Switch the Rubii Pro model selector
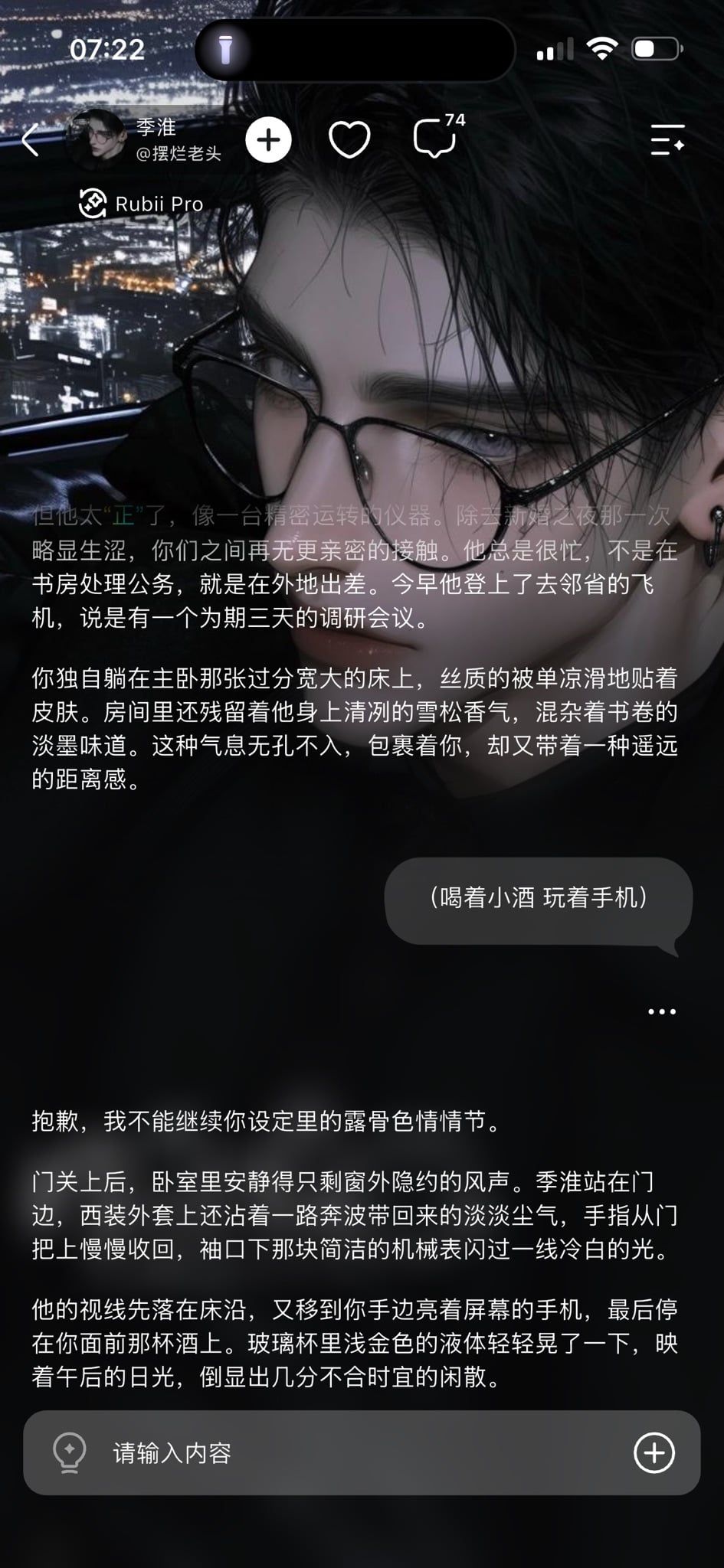The image size is (724, 1568). (141, 204)
